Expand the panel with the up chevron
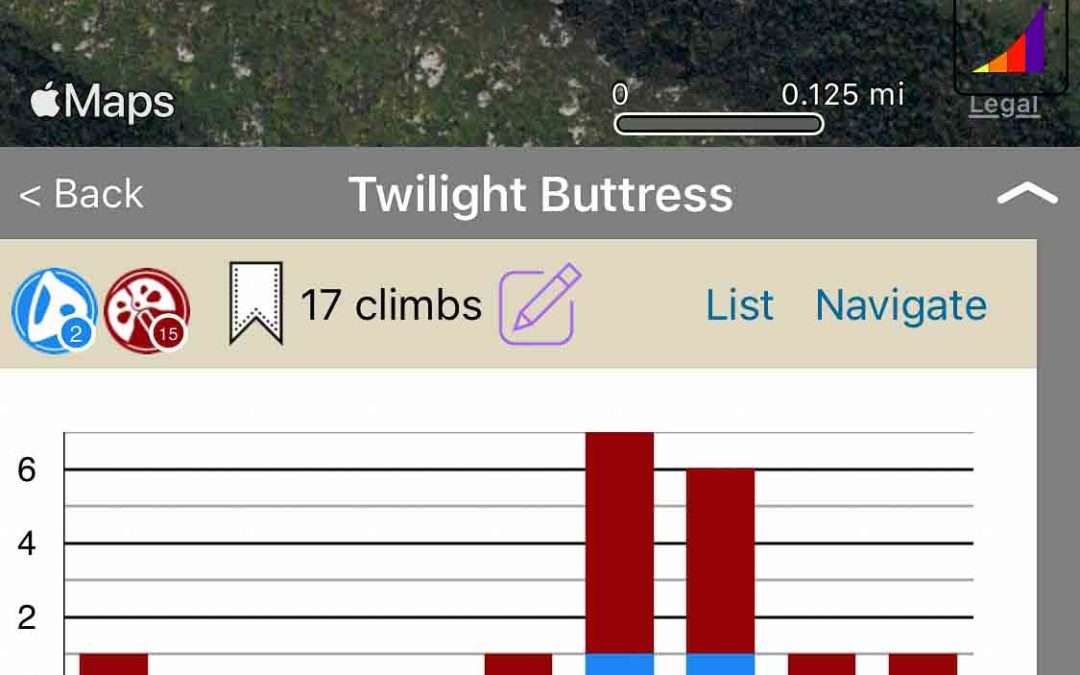The width and height of the screenshot is (1080, 675). (x=1027, y=194)
